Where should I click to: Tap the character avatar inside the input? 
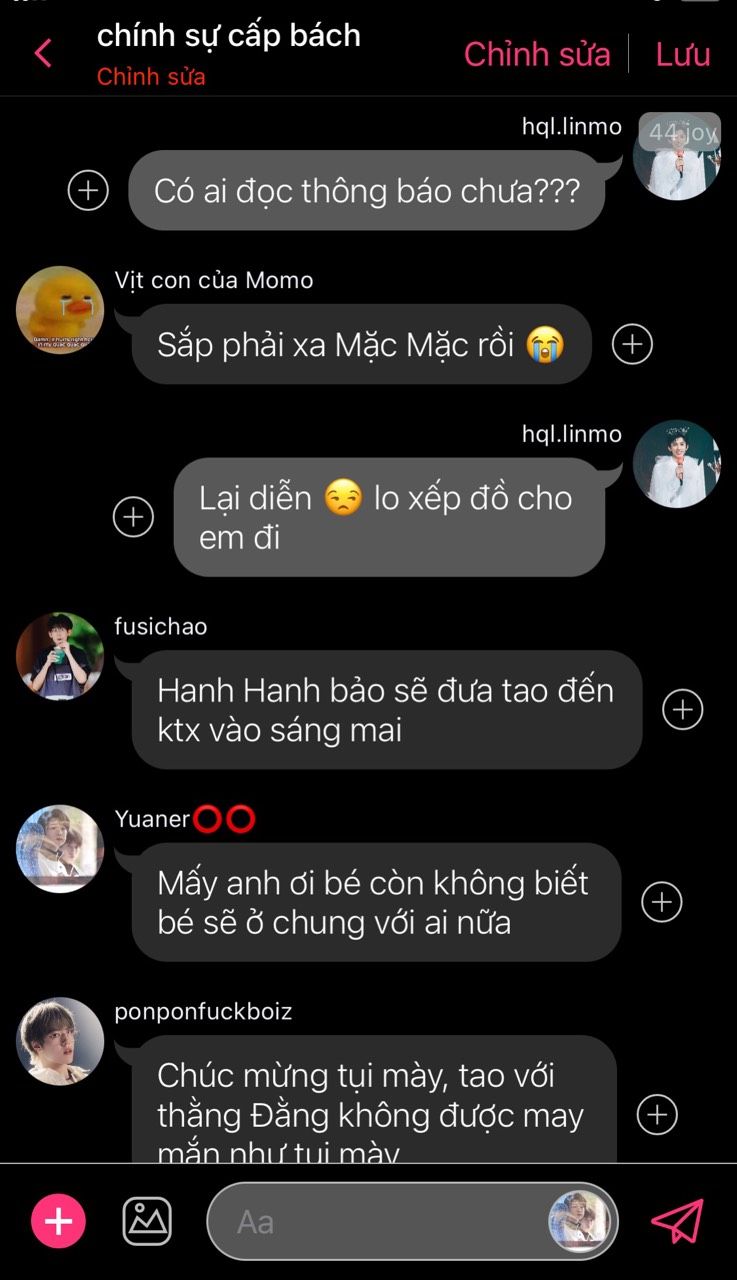pos(578,1222)
